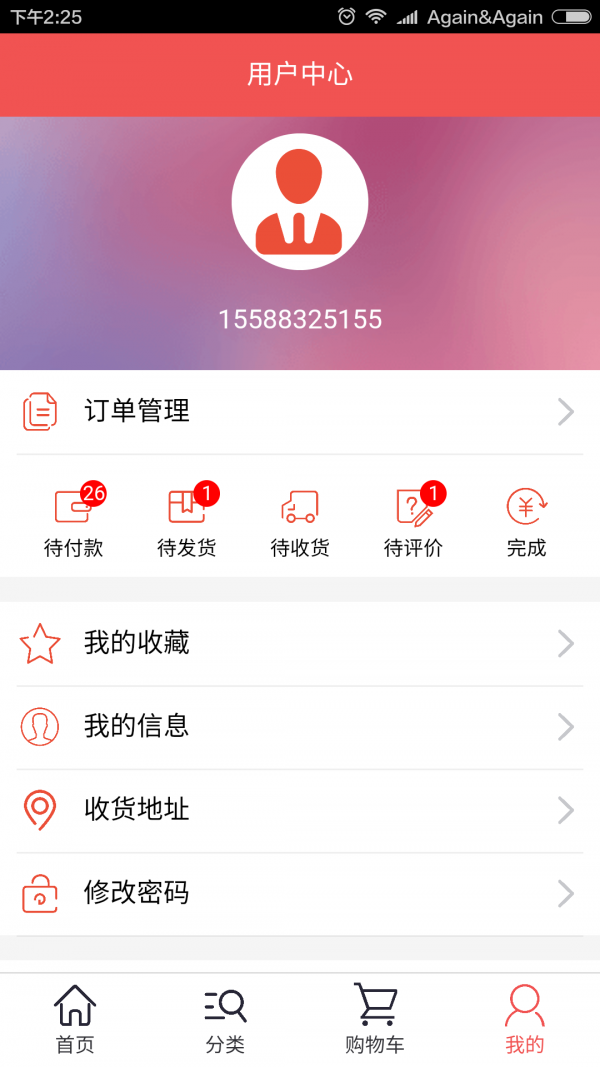View 待收货 orders awaiting receipt
Screen dimensions: 600x1067
point(300,520)
